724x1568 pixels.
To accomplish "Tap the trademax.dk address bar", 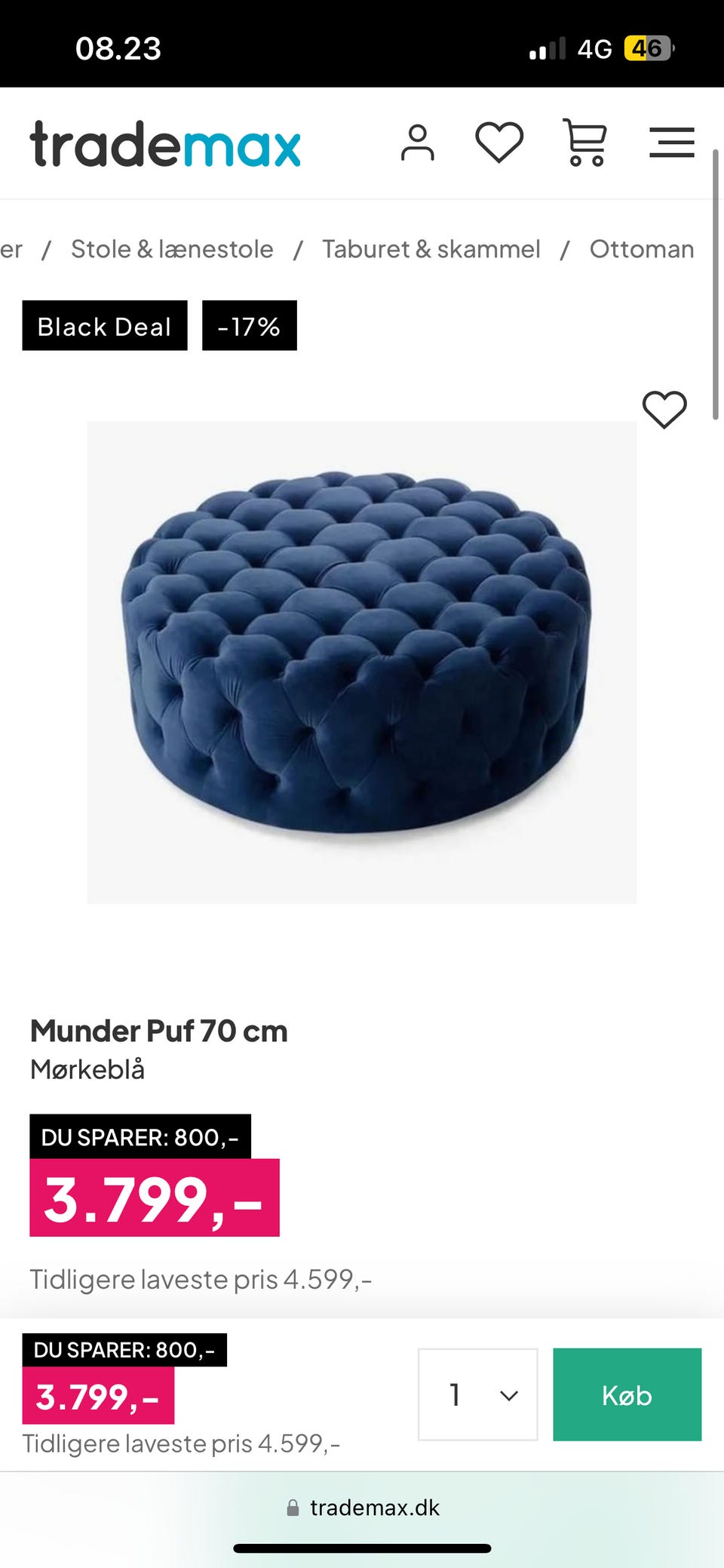I will pyautogui.click(x=364, y=1508).
